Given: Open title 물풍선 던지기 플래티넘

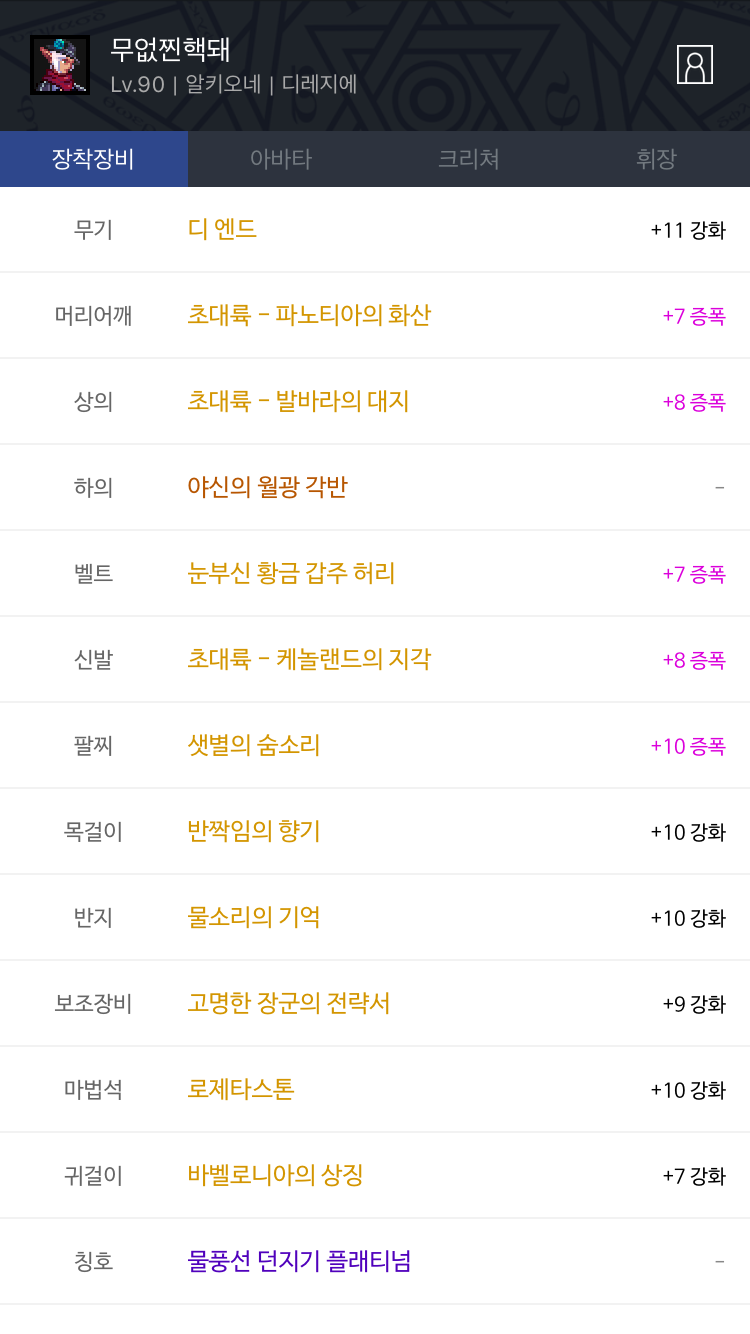Looking at the screenshot, I should [x=299, y=1261].
